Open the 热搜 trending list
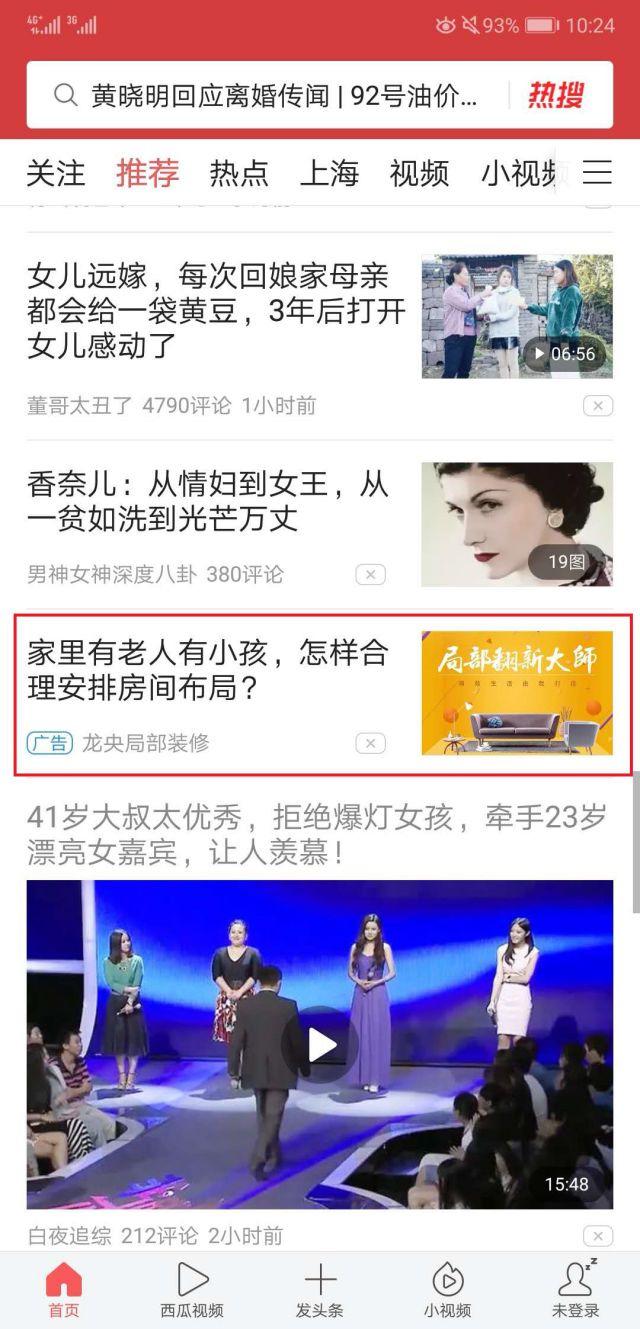The image size is (640, 1329). click(x=556, y=96)
